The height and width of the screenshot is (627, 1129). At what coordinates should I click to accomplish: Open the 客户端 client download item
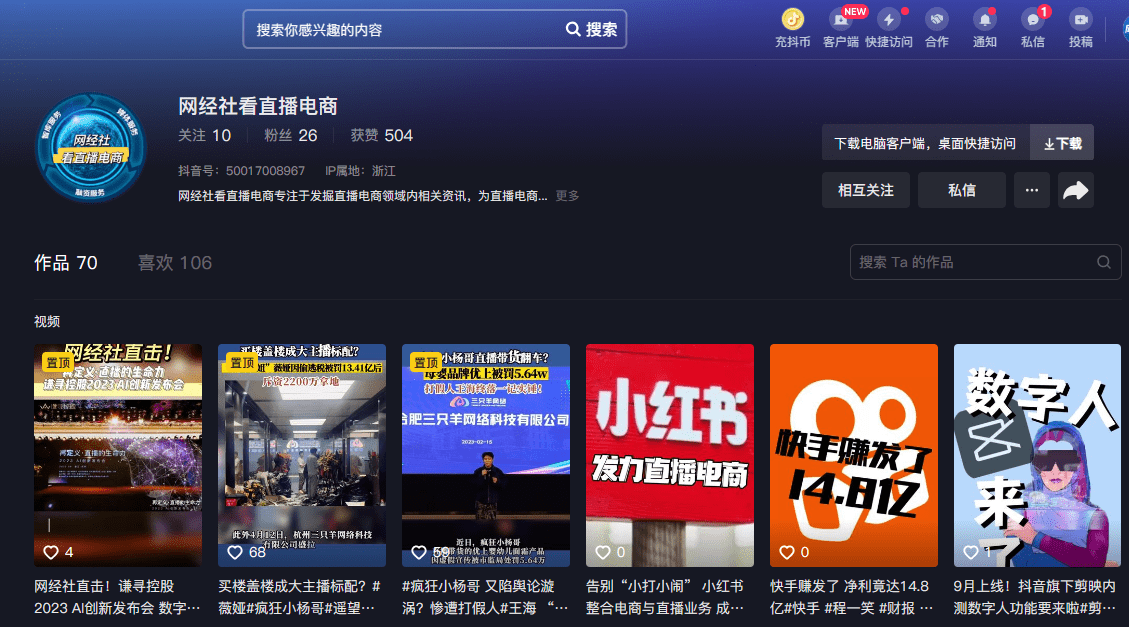coord(840,28)
